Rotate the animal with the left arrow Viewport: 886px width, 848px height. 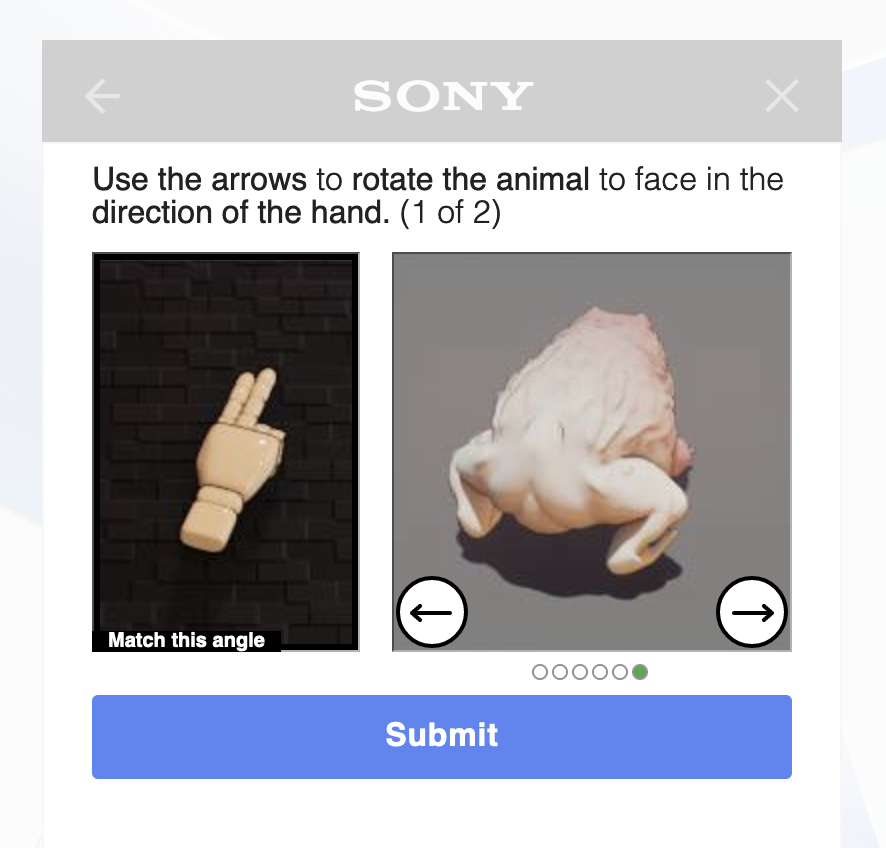point(432,612)
